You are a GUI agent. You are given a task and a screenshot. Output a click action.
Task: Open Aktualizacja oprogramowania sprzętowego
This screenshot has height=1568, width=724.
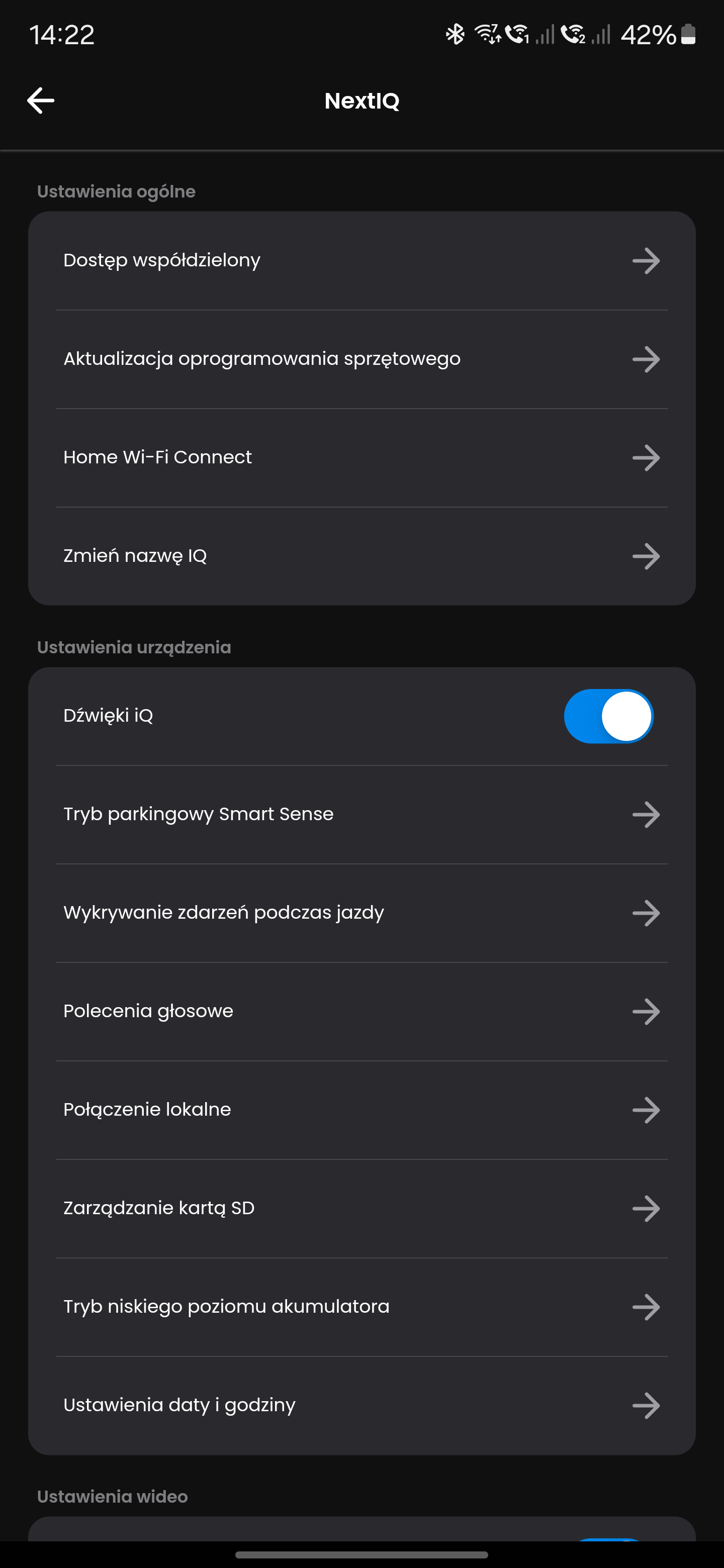[361, 359]
